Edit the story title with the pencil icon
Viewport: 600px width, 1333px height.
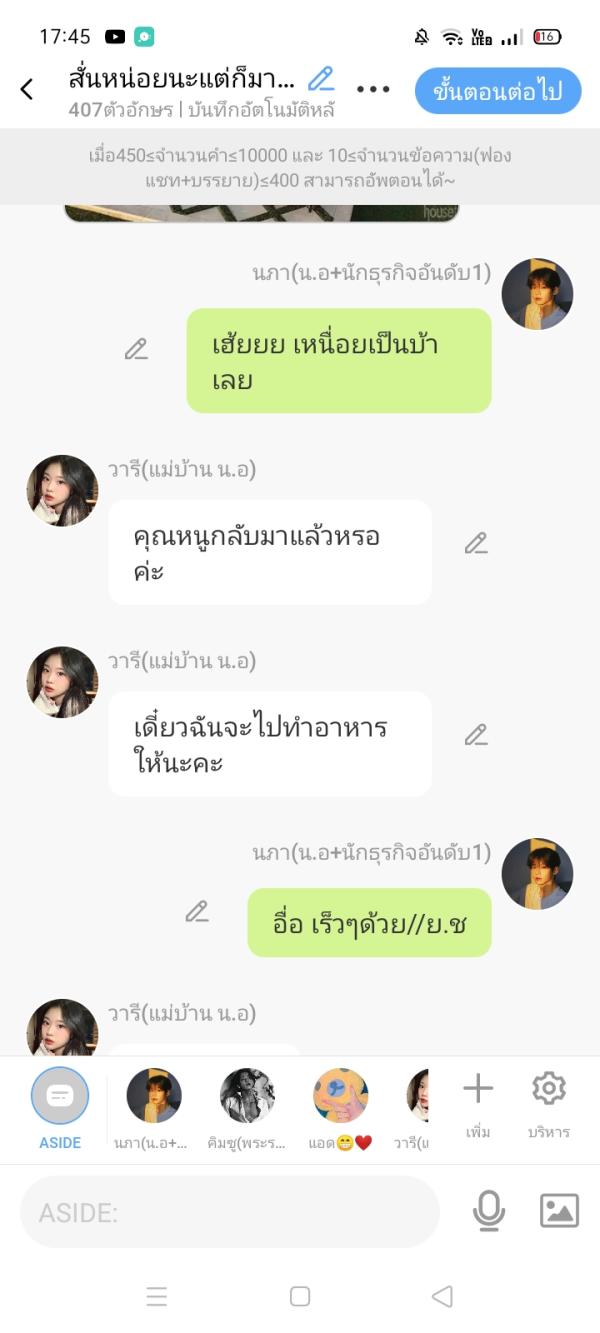[x=321, y=78]
